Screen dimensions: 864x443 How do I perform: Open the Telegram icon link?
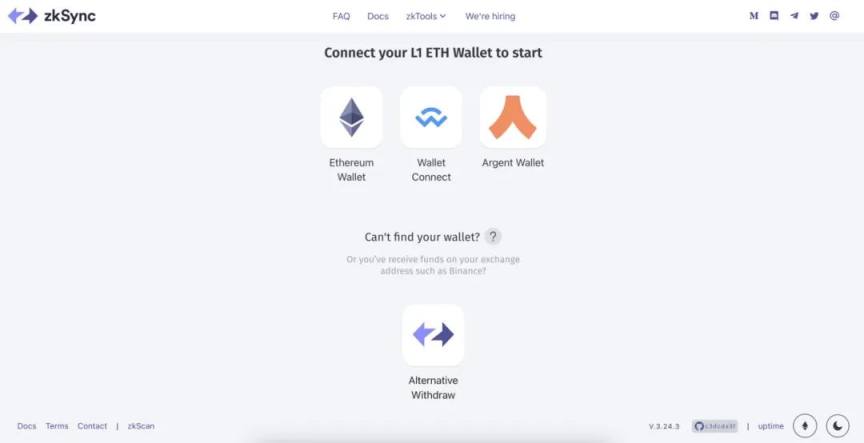(794, 16)
